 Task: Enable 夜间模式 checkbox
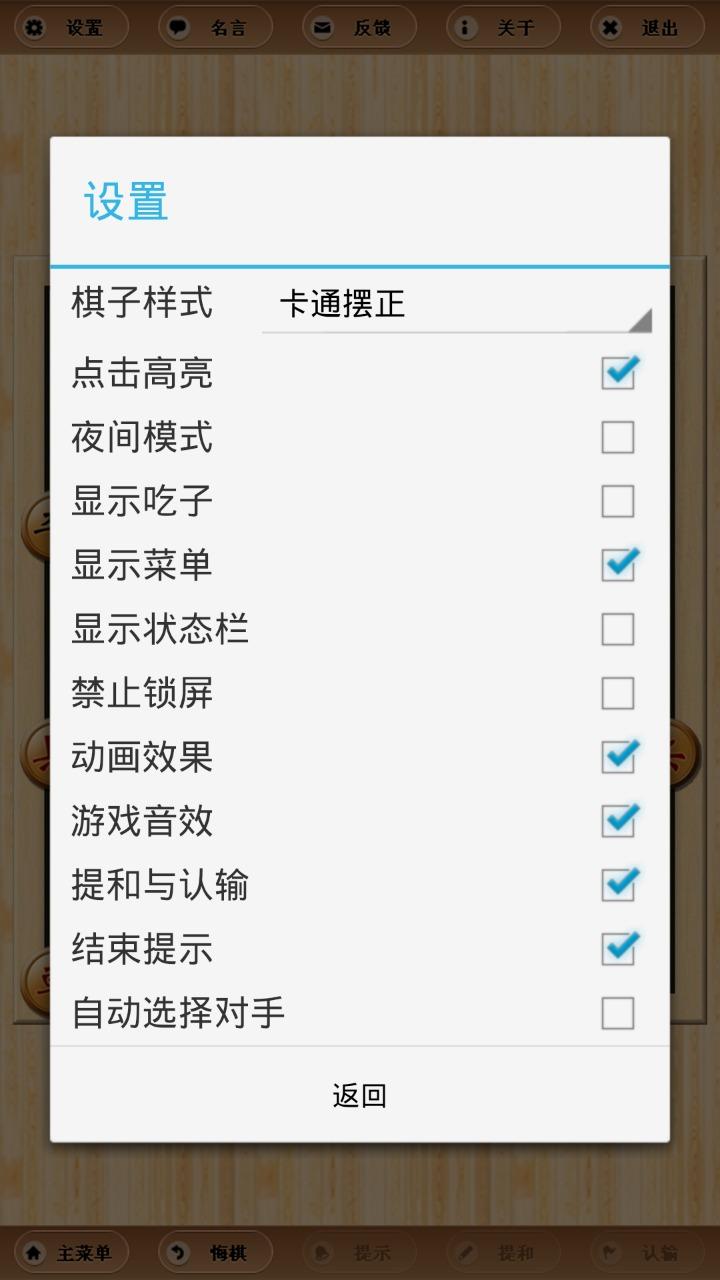(618, 437)
